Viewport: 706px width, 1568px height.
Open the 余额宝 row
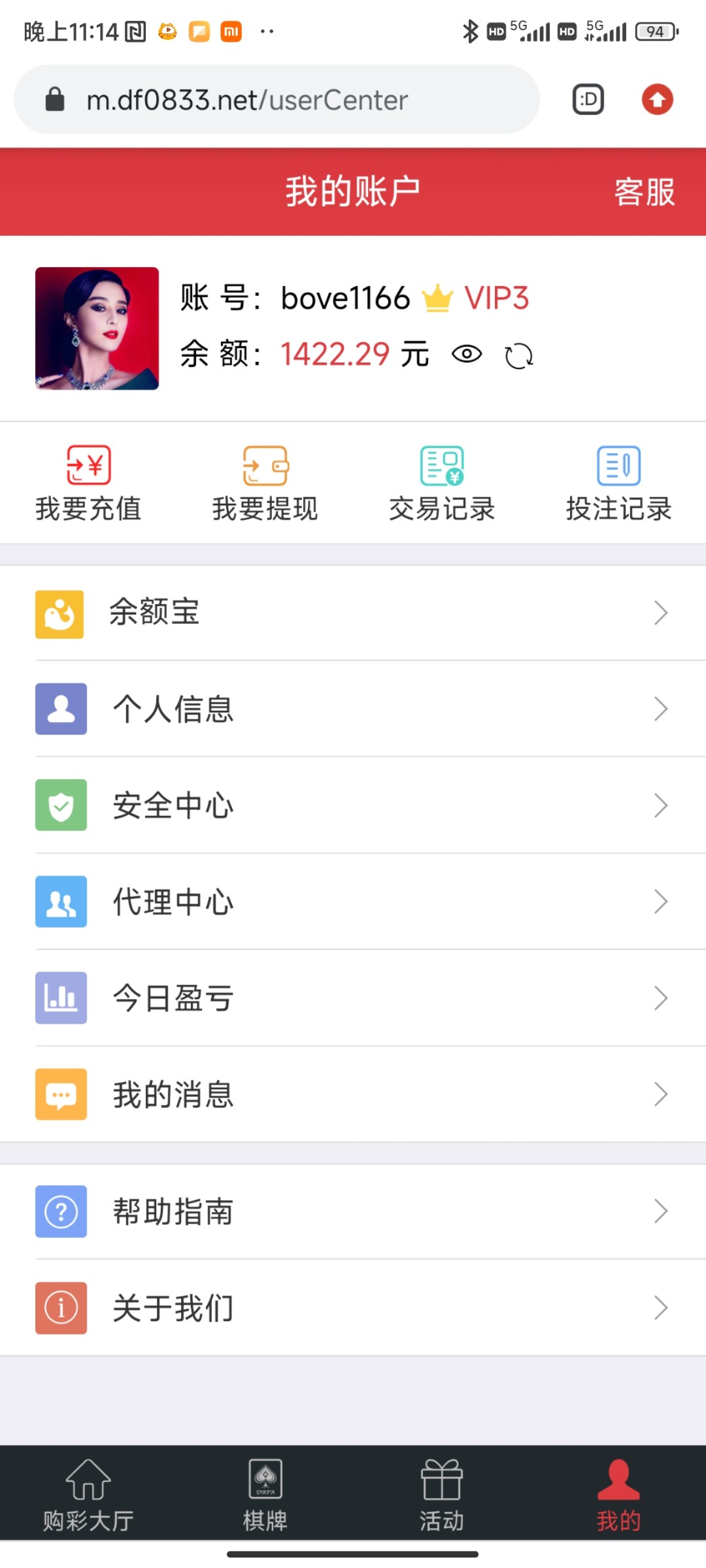pos(353,613)
